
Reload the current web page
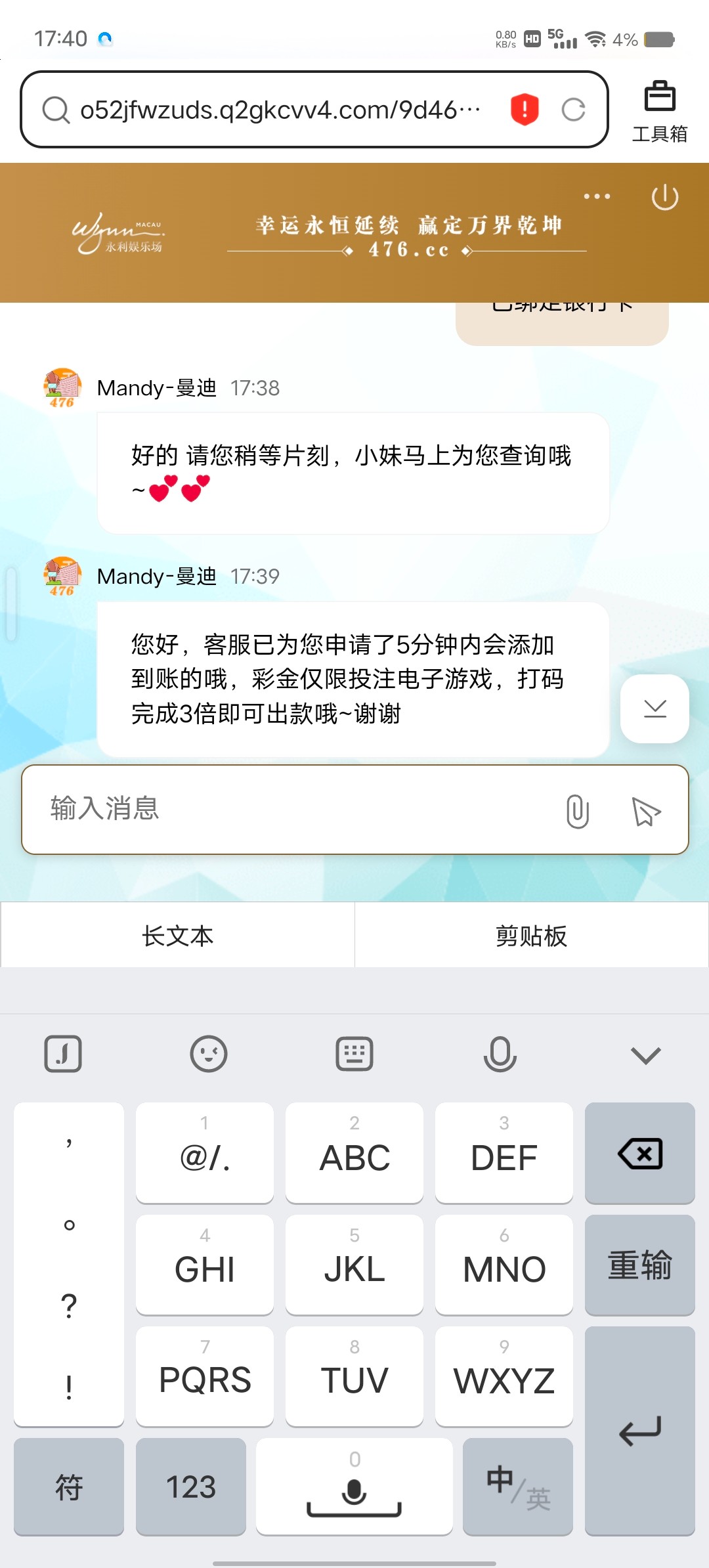click(573, 110)
